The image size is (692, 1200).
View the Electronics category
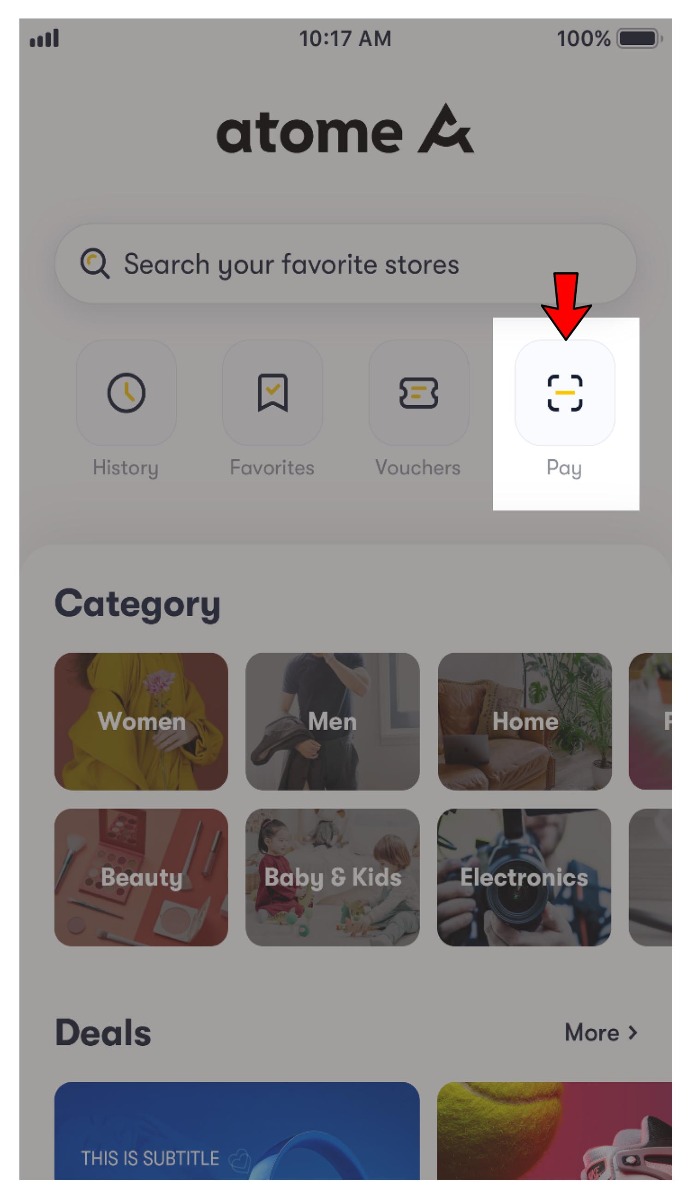[524, 877]
